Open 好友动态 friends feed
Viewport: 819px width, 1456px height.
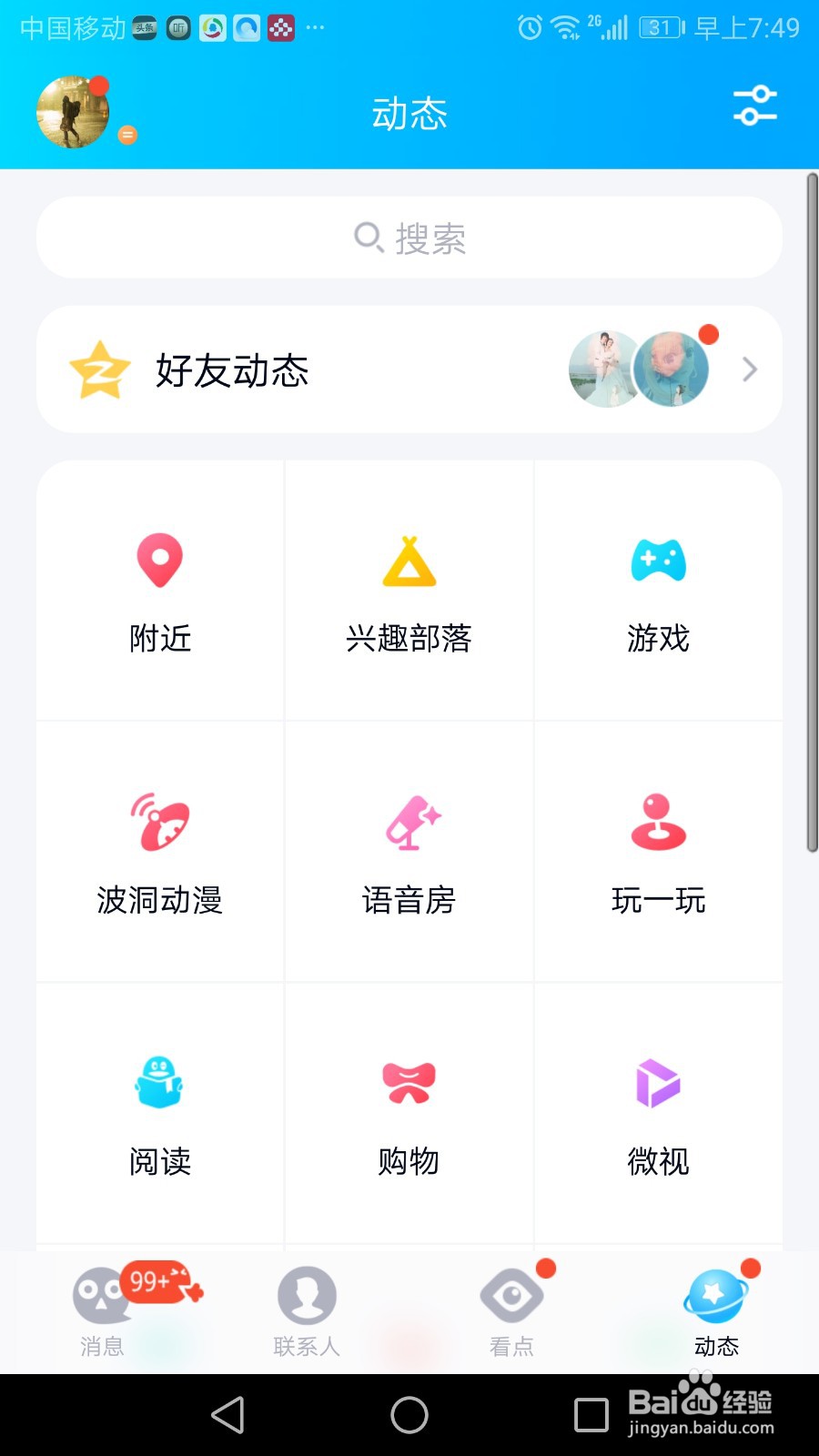coord(409,369)
